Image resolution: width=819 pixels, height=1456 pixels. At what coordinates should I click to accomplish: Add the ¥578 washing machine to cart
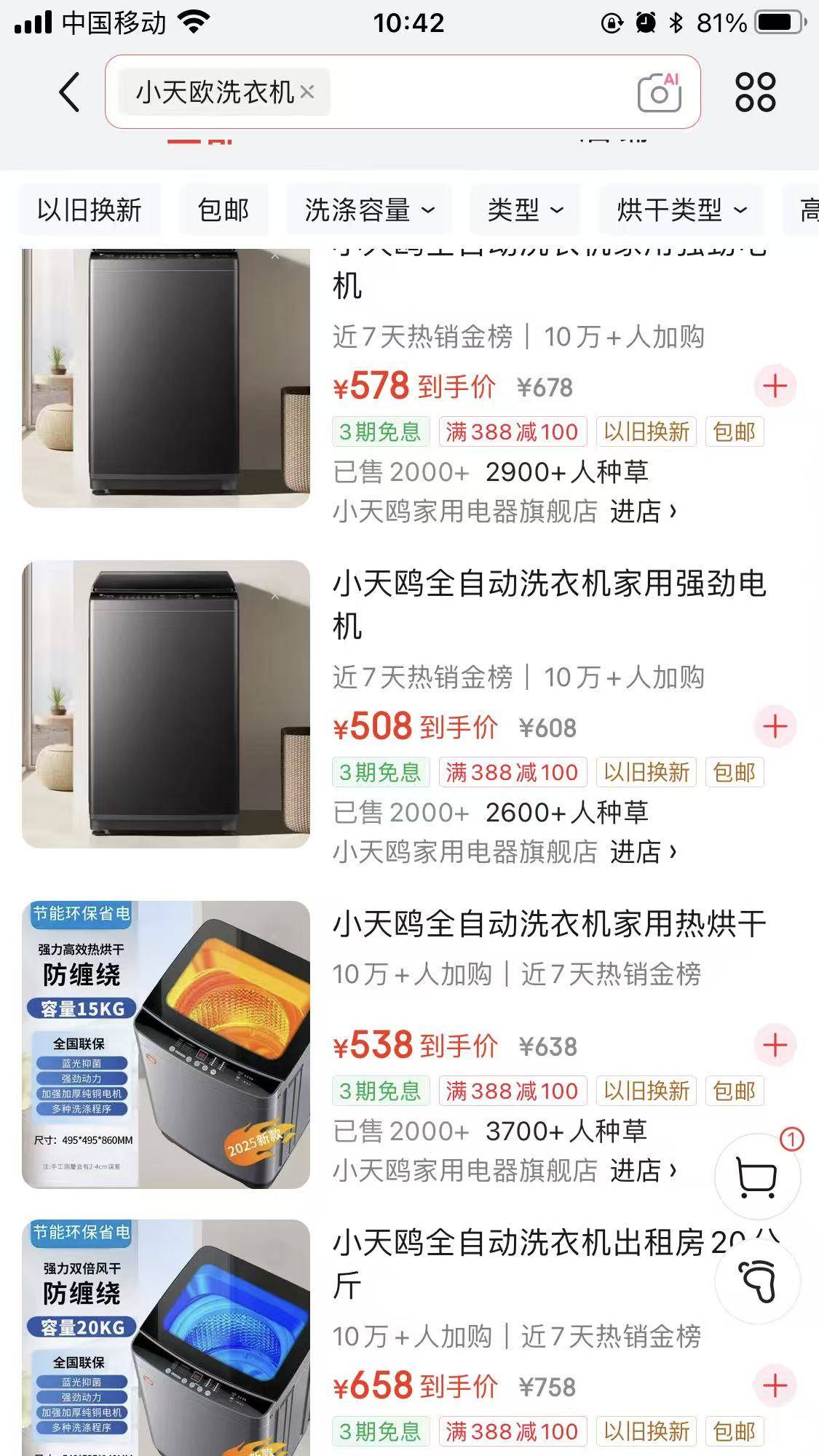pyautogui.click(x=775, y=386)
